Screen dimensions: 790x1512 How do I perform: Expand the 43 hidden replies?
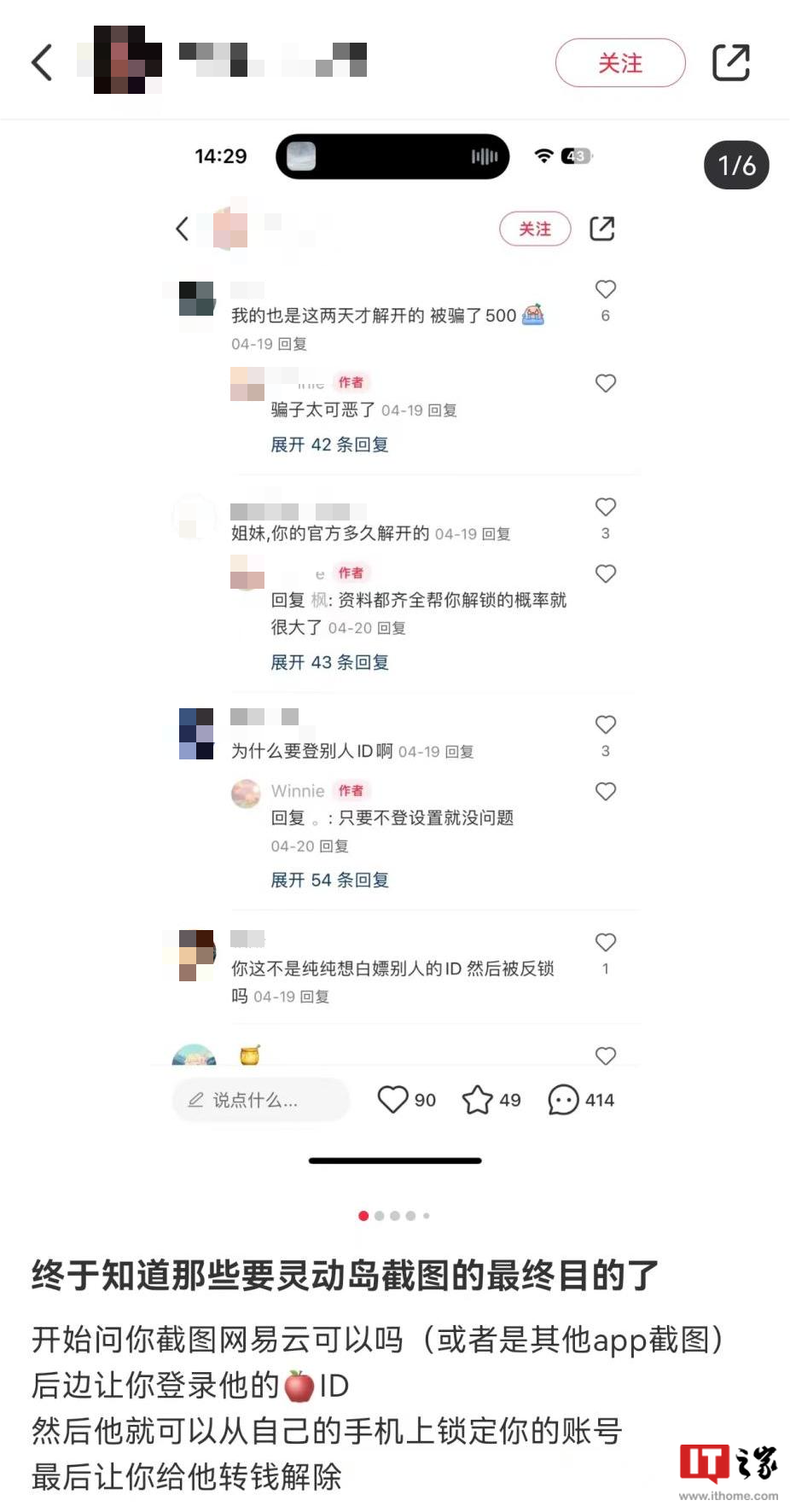(329, 662)
